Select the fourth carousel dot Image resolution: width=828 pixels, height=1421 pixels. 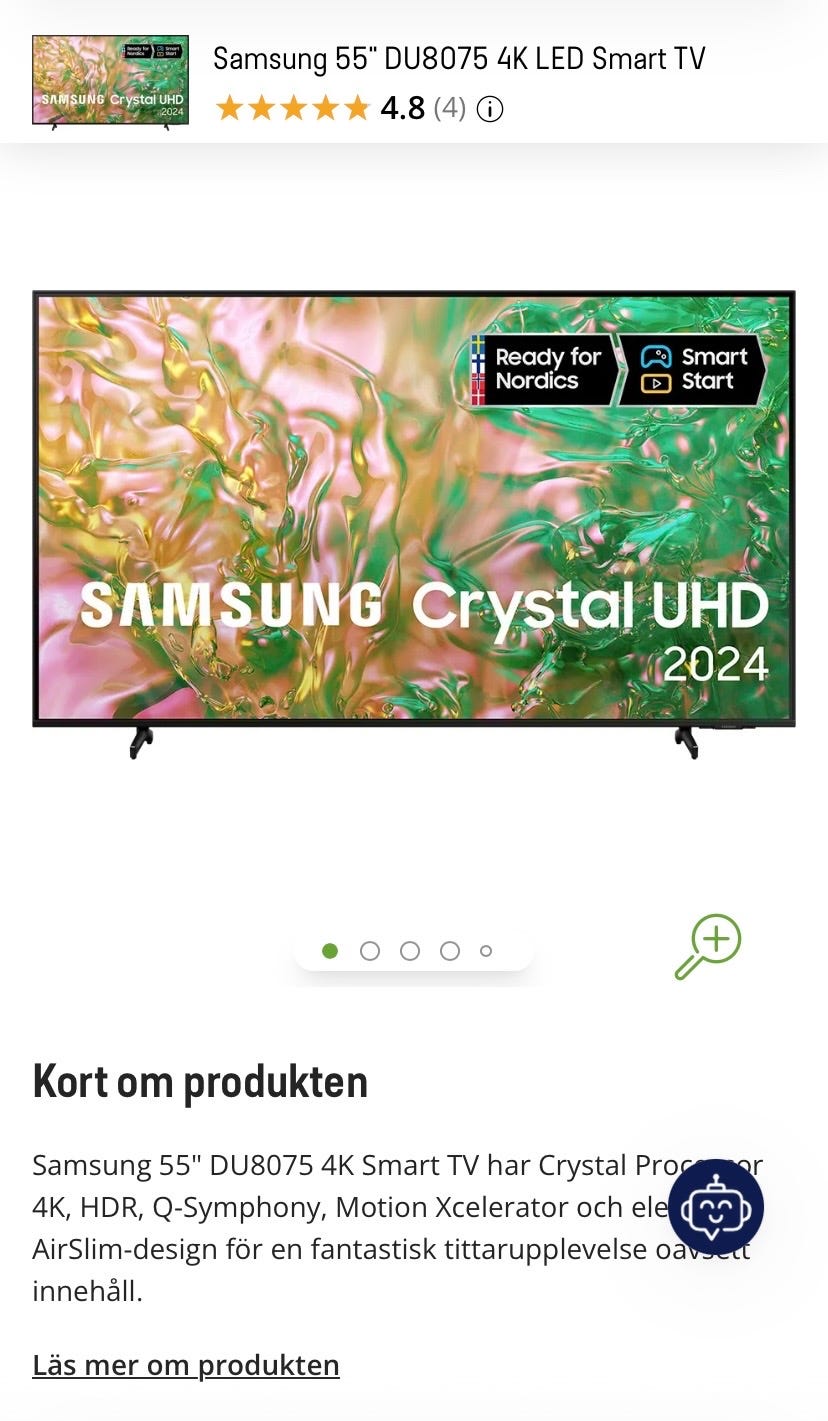pos(448,951)
